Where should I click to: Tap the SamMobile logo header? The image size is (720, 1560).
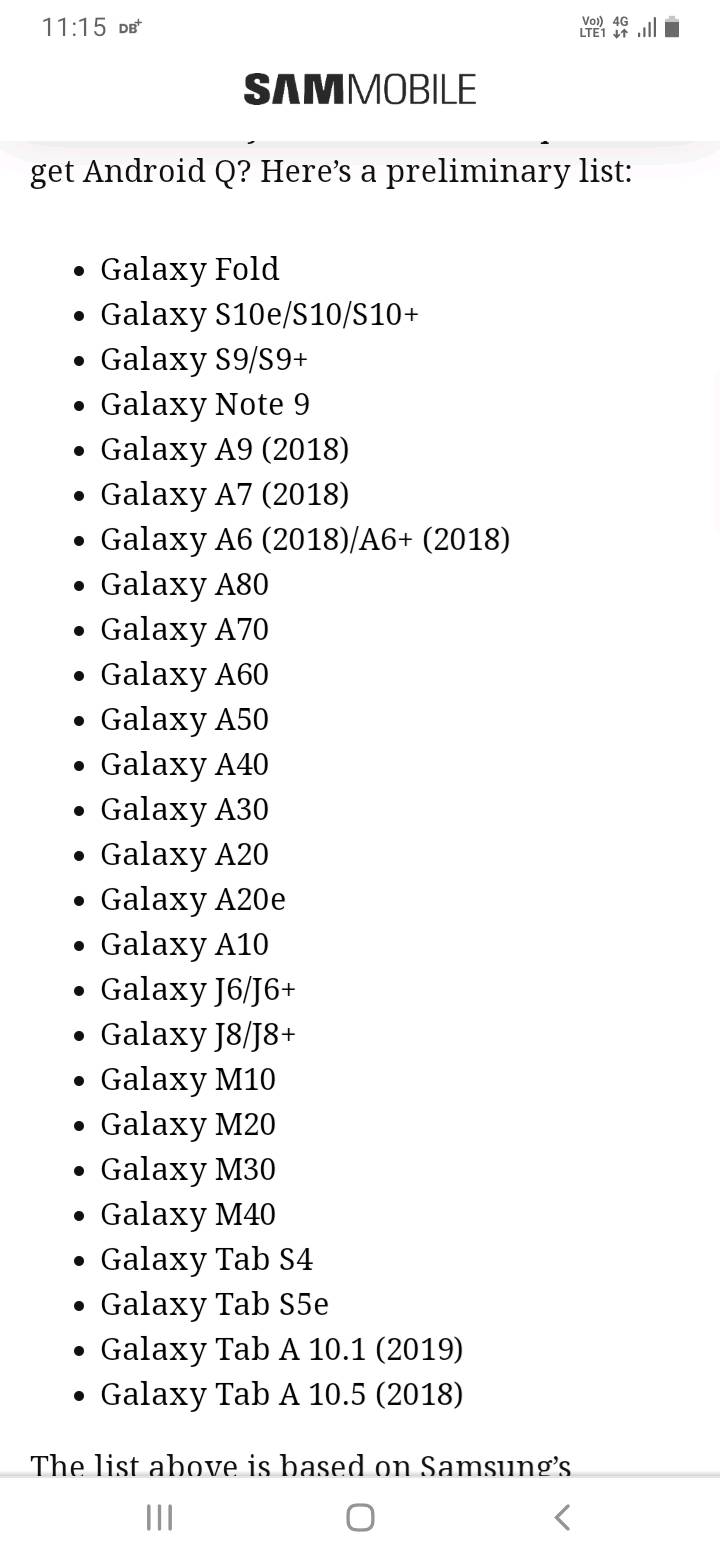pyautogui.click(x=360, y=90)
